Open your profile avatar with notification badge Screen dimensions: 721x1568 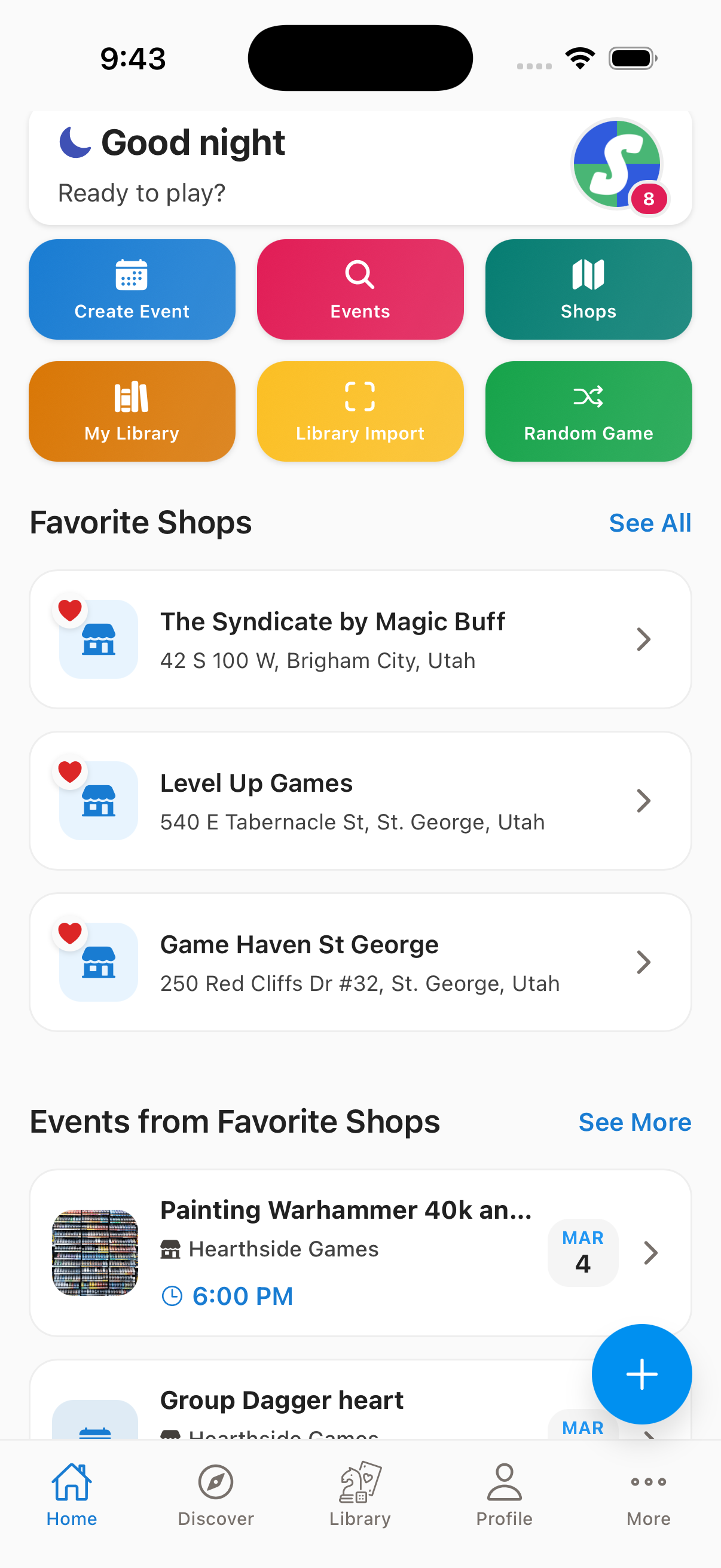[x=616, y=164]
